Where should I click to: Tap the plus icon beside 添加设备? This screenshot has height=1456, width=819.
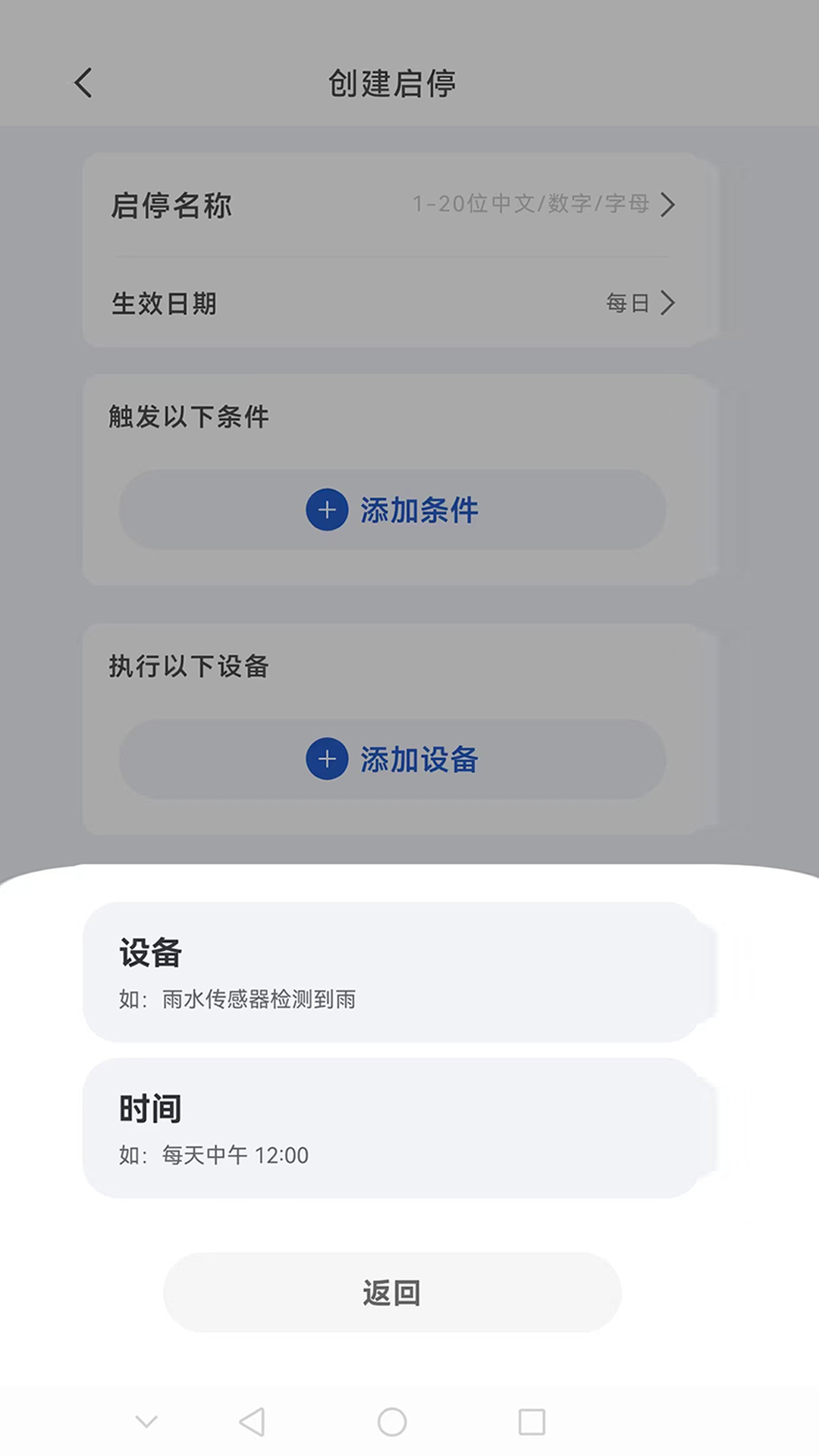coord(326,760)
